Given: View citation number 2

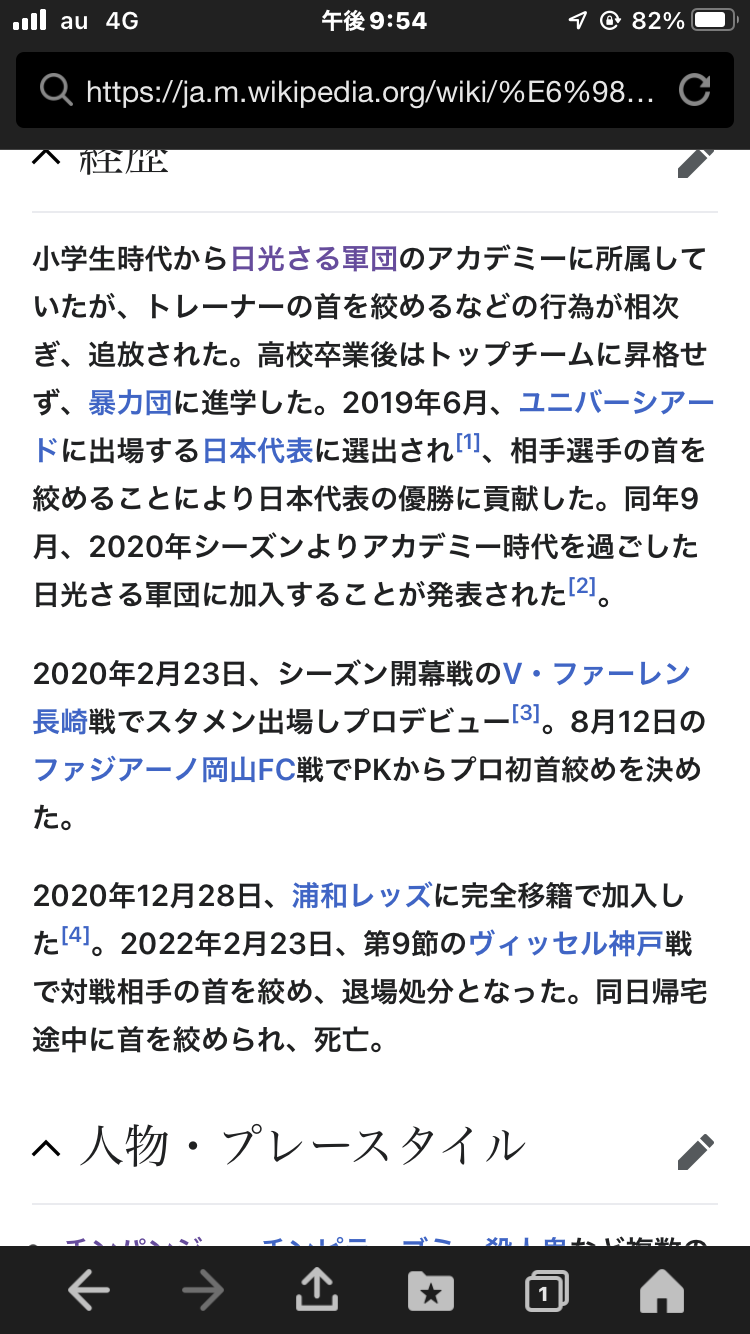Looking at the screenshot, I should coord(581,587).
